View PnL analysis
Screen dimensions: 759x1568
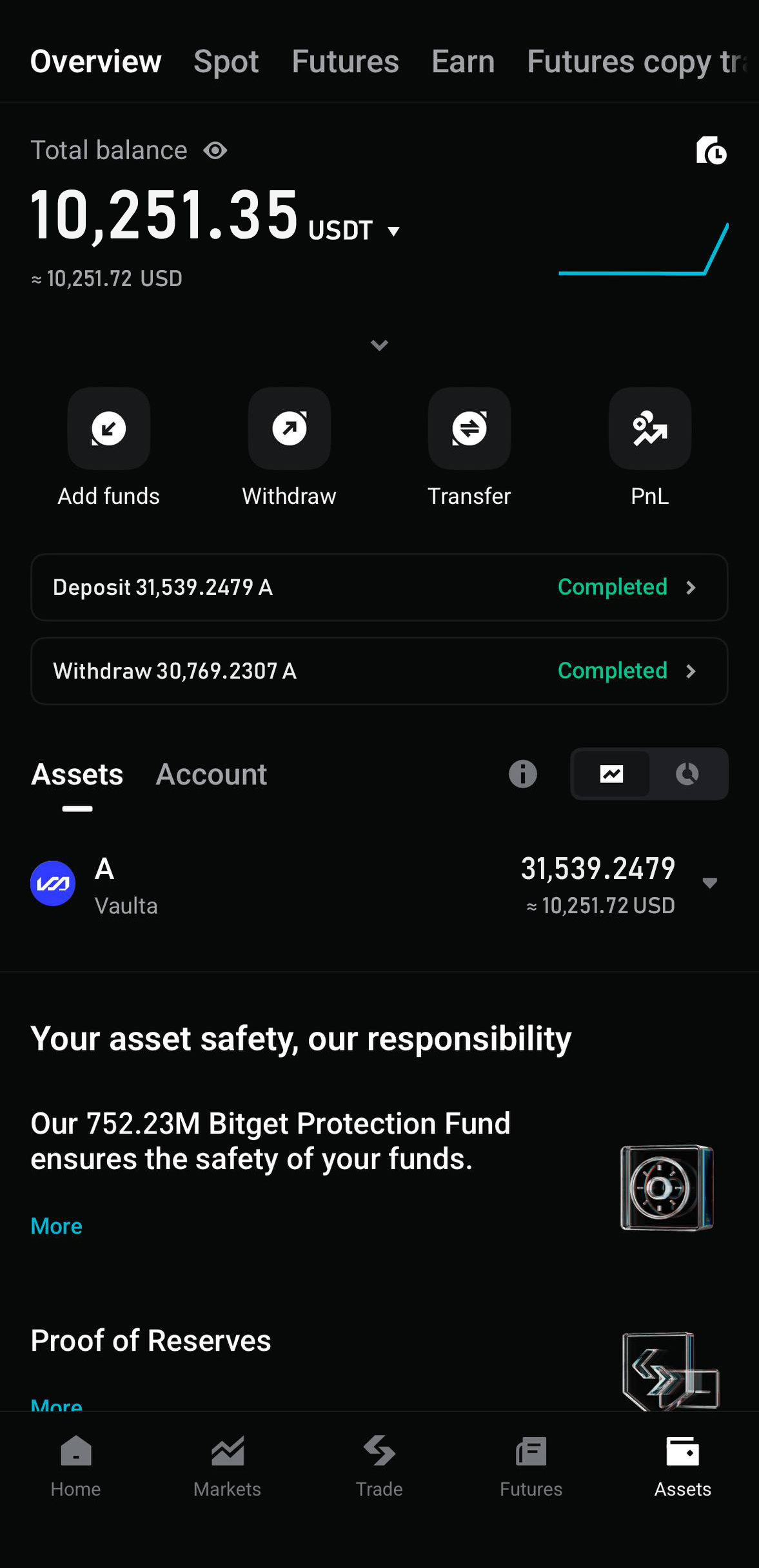click(649, 429)
